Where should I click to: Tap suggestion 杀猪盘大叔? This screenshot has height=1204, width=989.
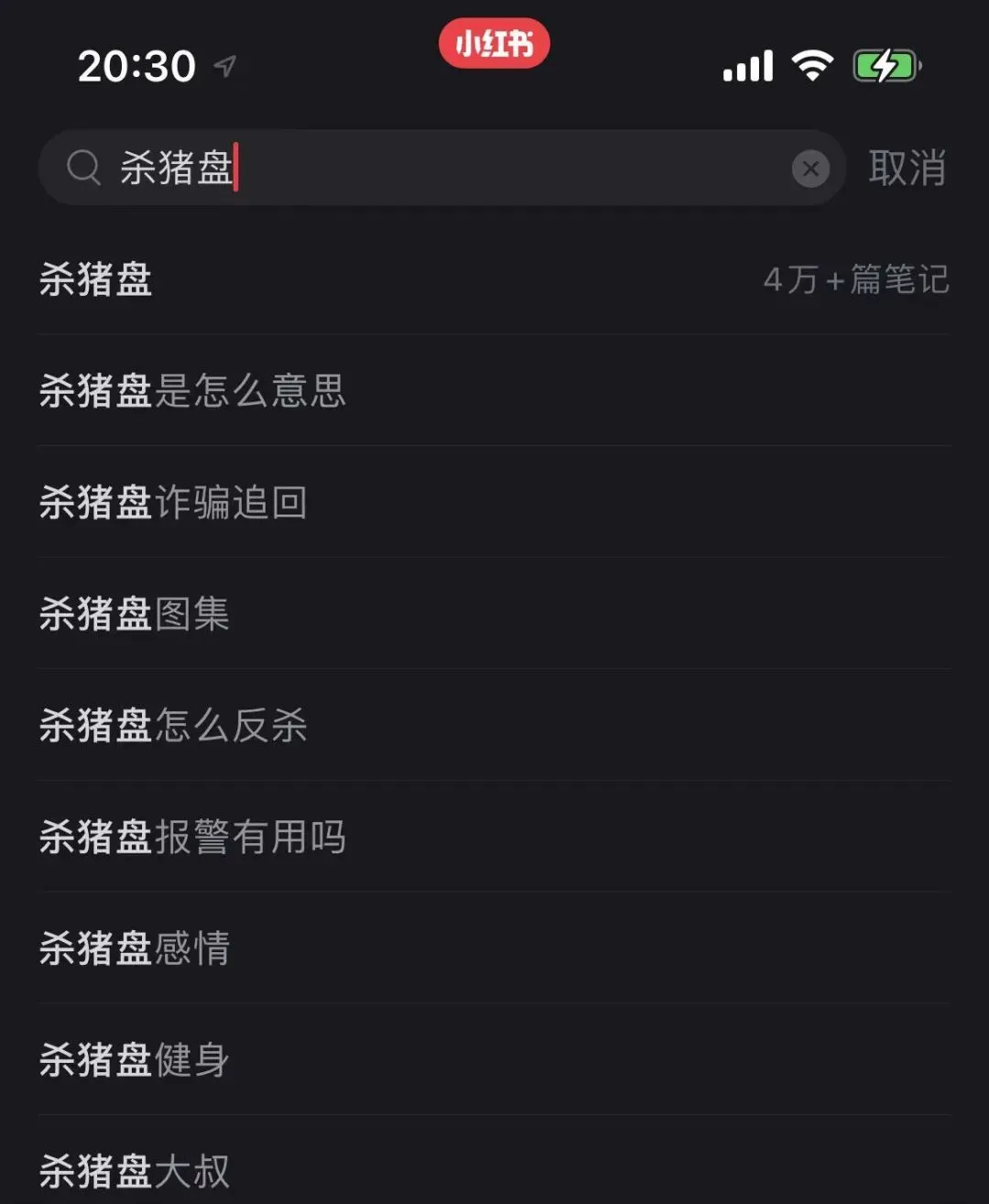click(x=134, y=1167)
